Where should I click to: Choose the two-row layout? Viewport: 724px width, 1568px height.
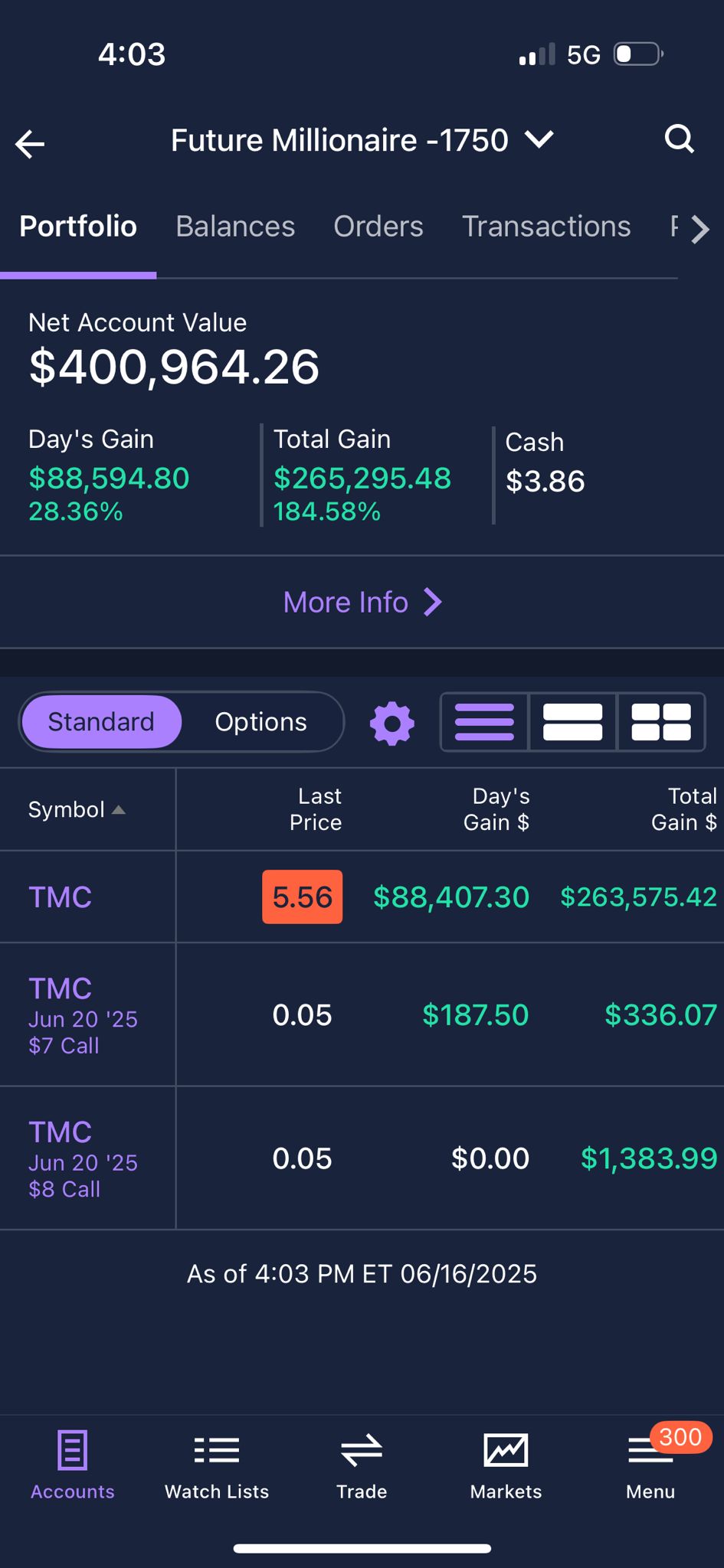coord(572,722)
